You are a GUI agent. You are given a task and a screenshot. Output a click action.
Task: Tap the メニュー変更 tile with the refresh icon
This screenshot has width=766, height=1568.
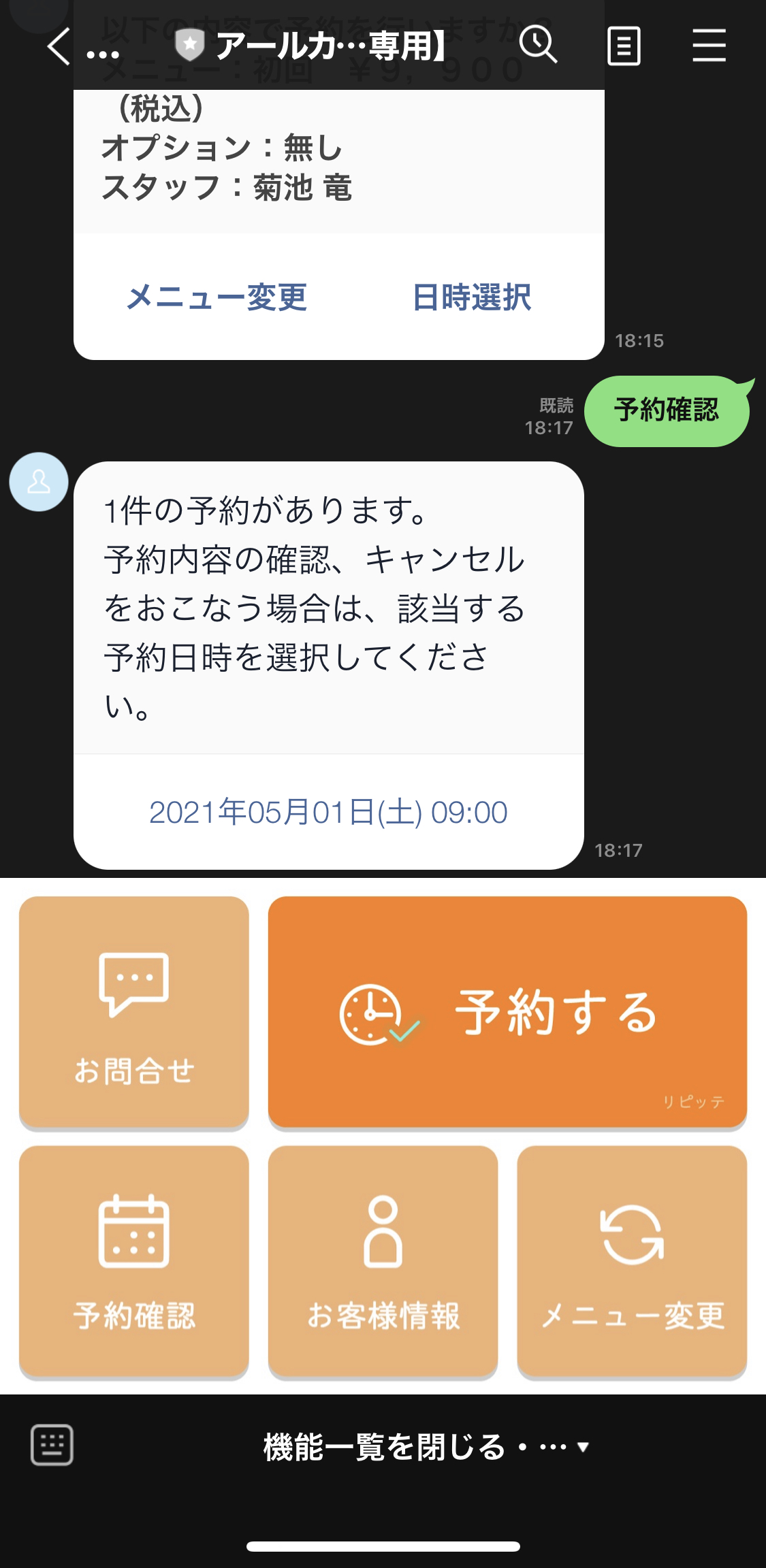[632, 1262]
